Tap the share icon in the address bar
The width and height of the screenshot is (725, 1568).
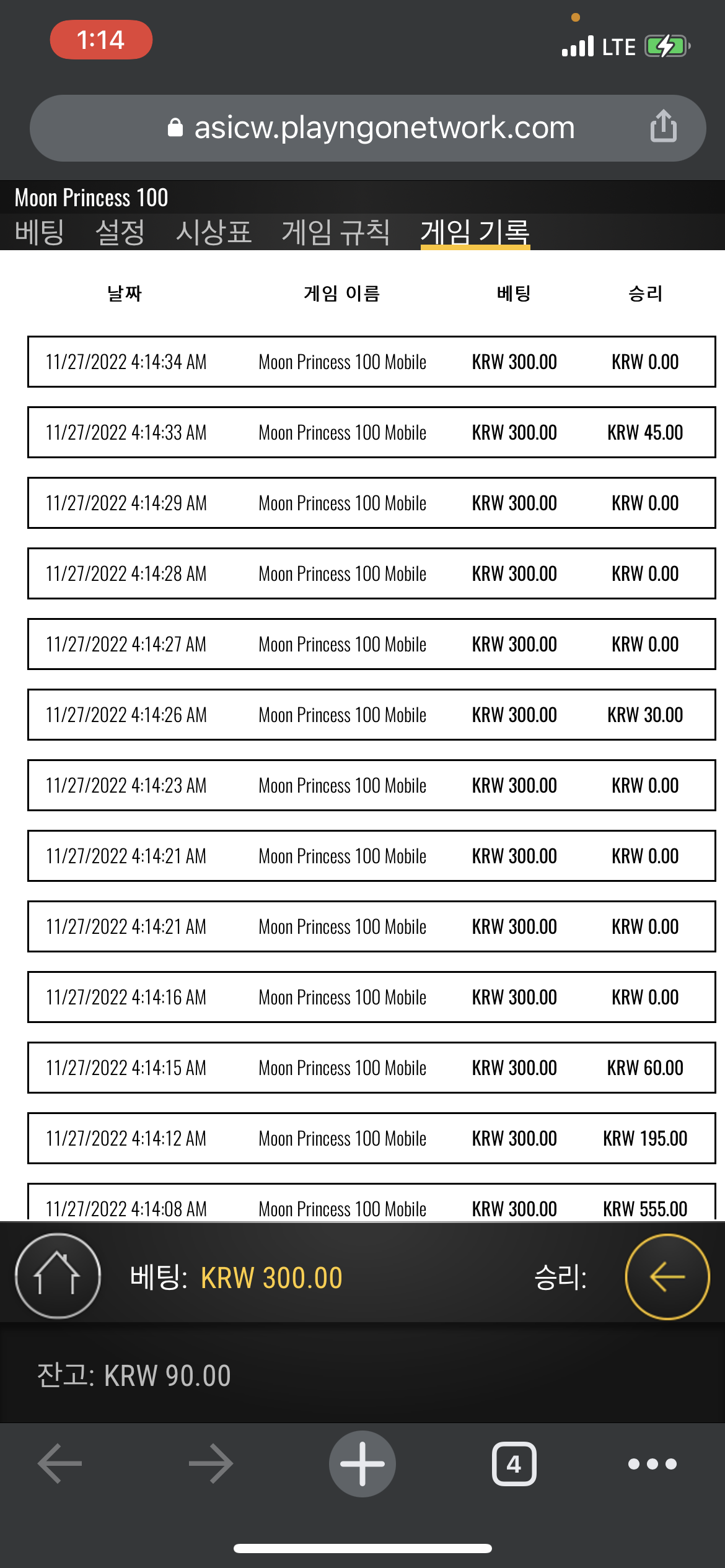pos(663,126)
